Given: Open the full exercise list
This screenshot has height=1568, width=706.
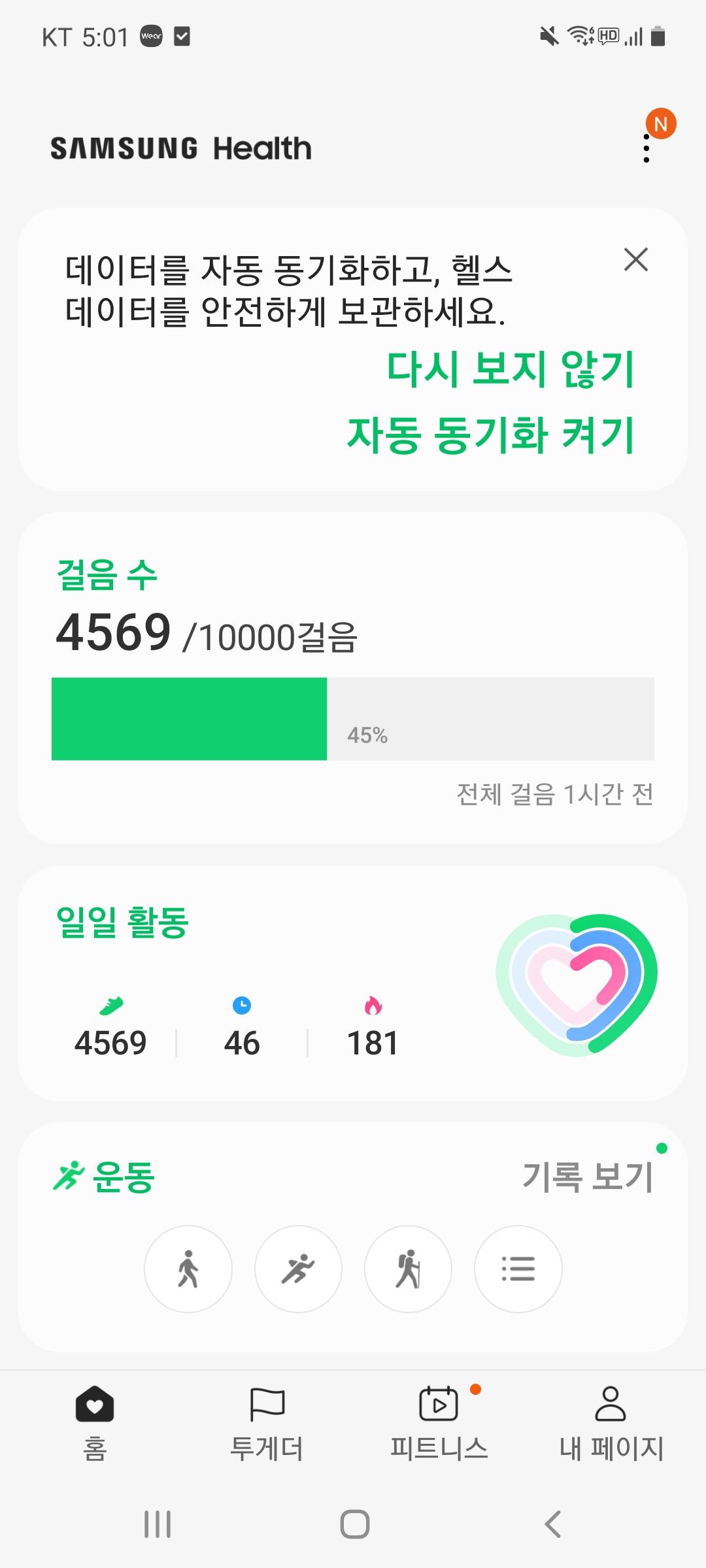Looking at the screenshot, I should 518,1269.
